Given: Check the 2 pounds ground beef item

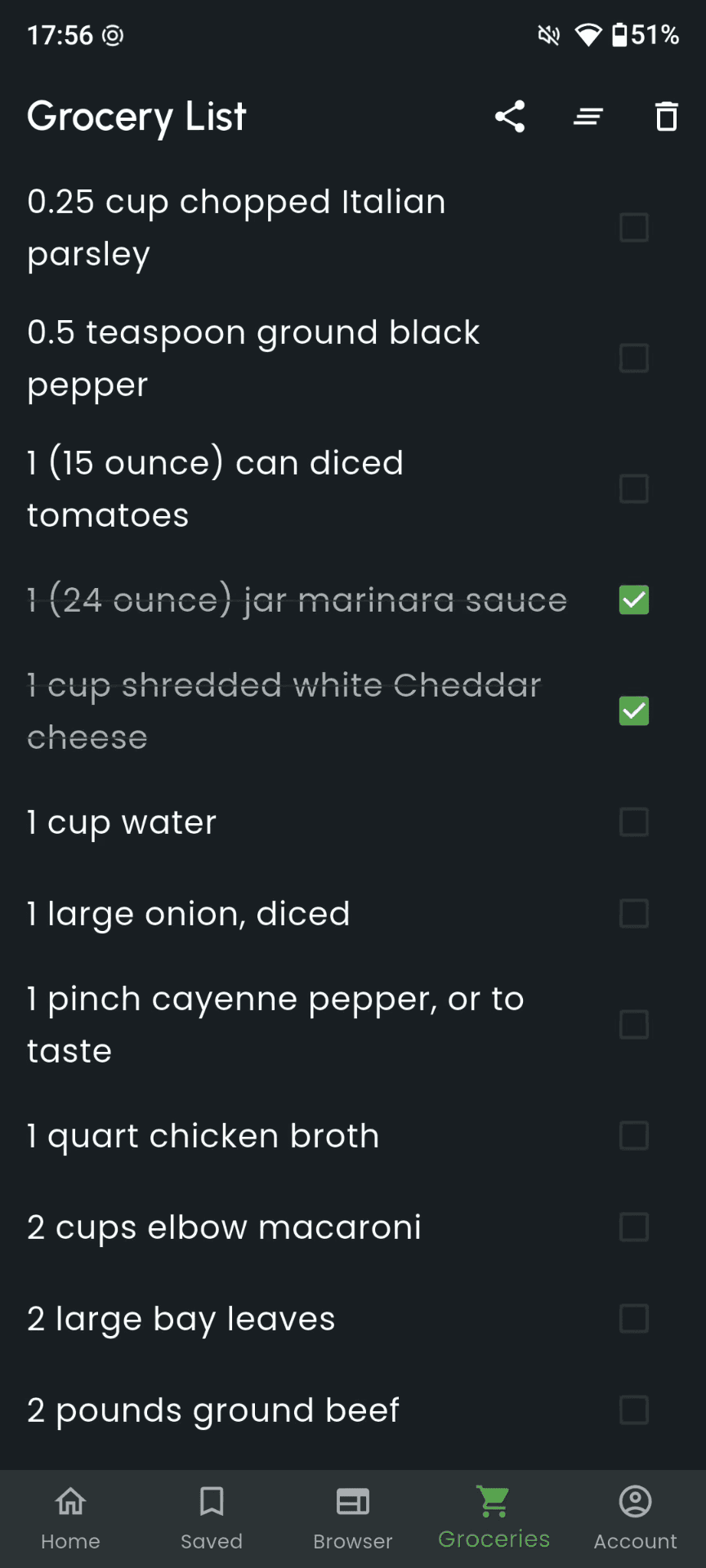Looking at the screenshot, I should [x=633, y=1410].
